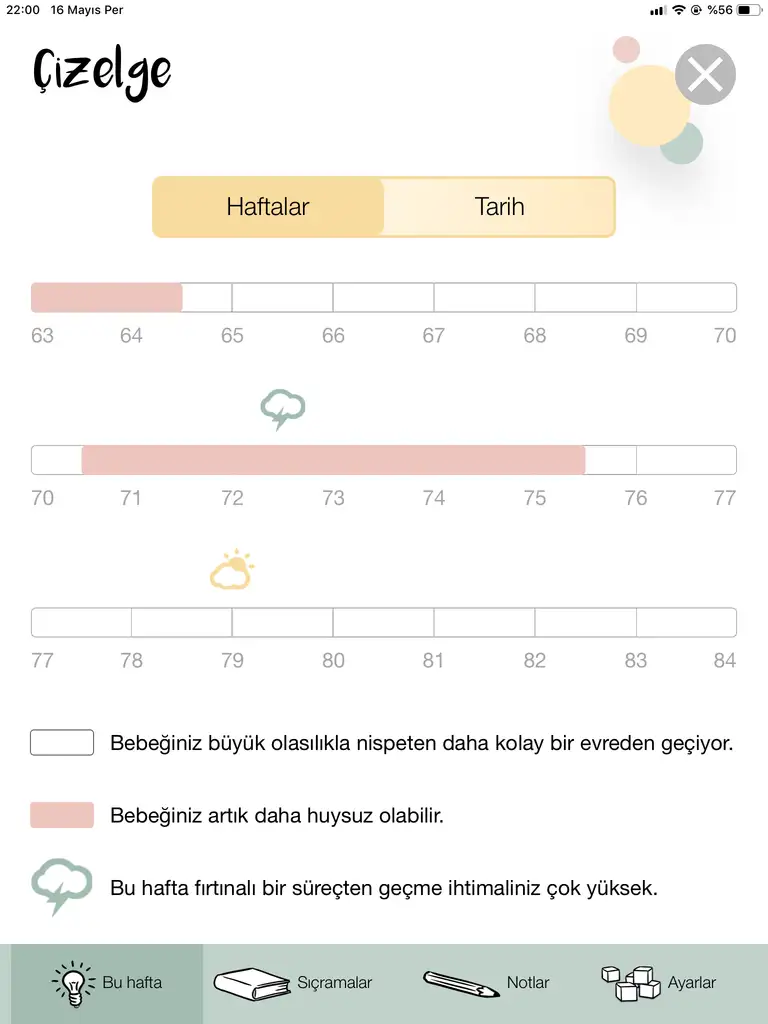The width and height of the screenshot is (768, 1024).
Task: Switch to the Tarih view
Action: tap(499, 207)
